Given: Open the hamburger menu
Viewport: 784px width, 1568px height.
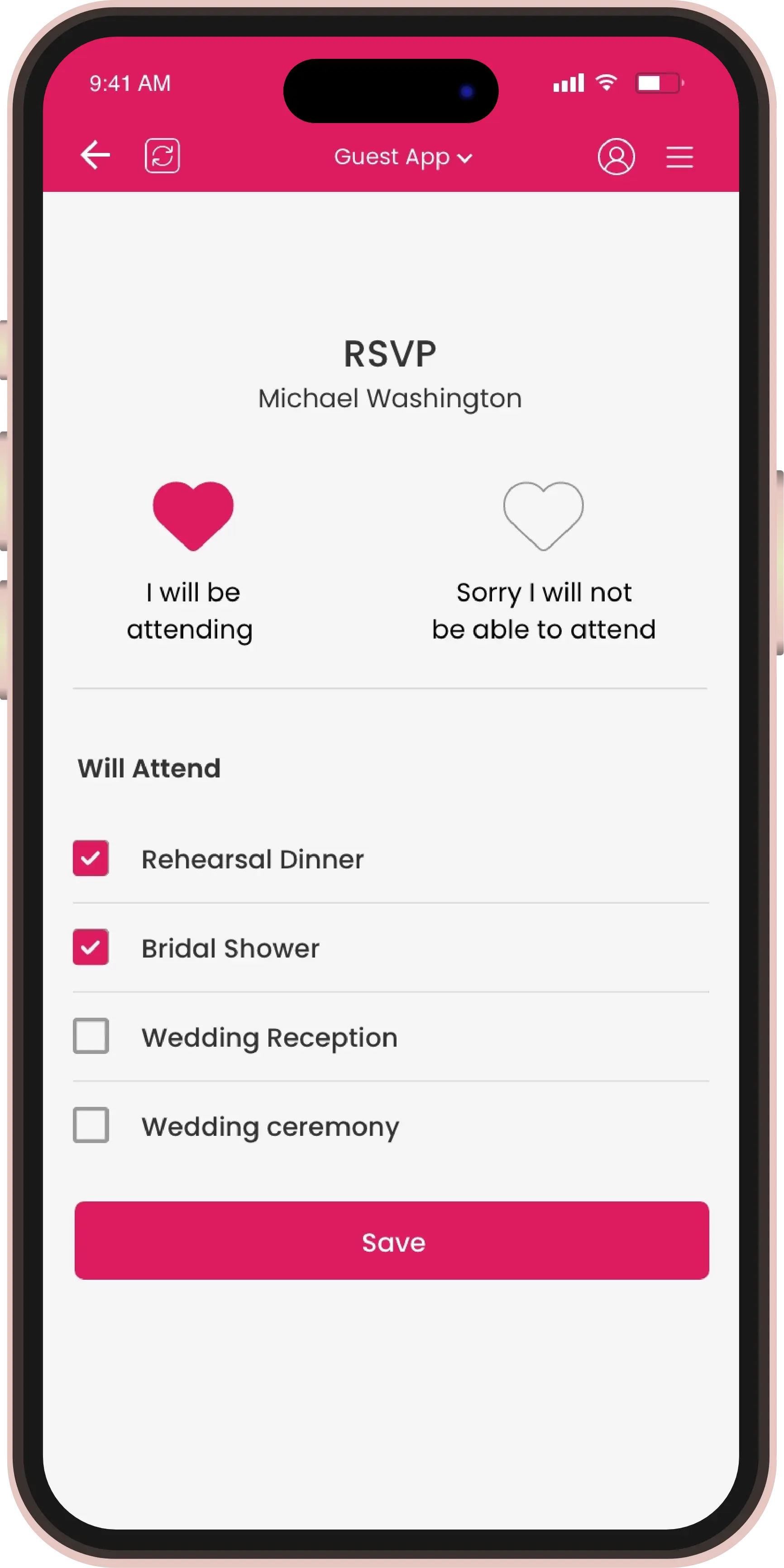Looking at the screenshot, I should pos(679,157).
